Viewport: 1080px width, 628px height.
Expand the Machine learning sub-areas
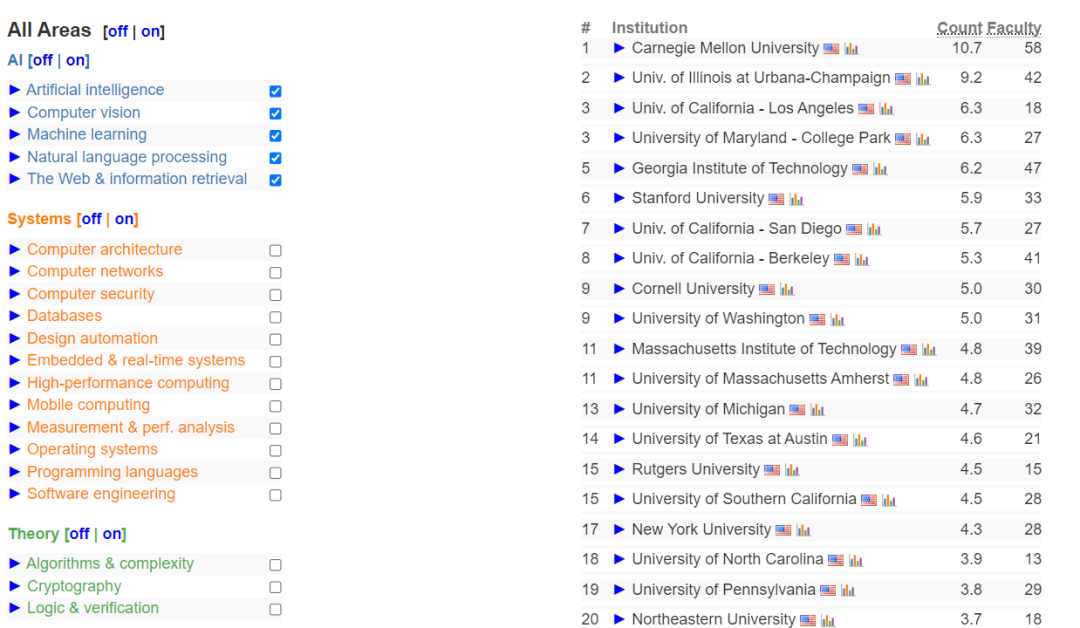(x=14, y=135)
